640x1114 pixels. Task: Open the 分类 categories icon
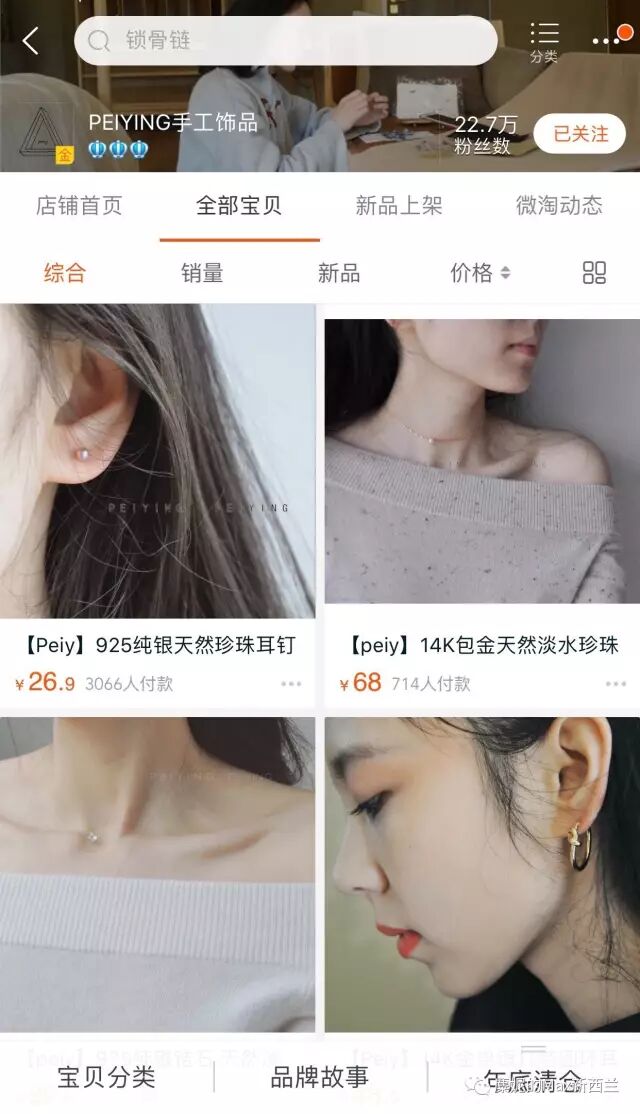[544, 42]
